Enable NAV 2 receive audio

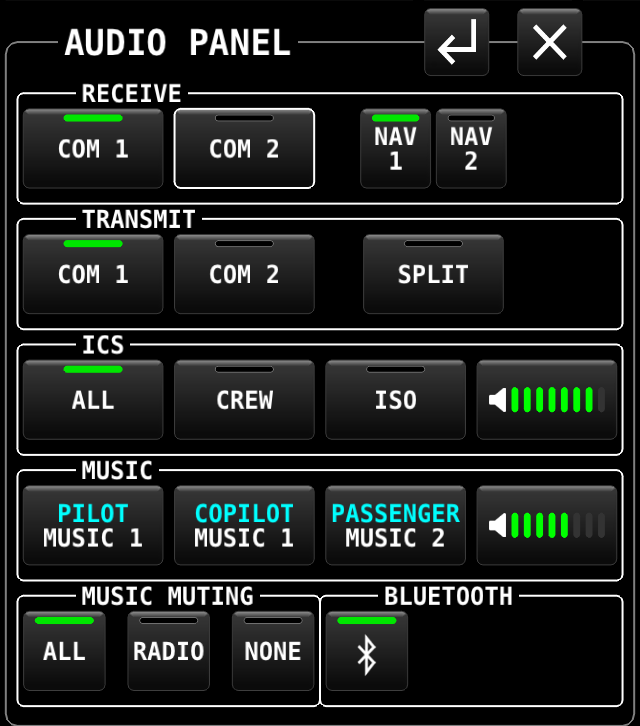tap(471, 149)
